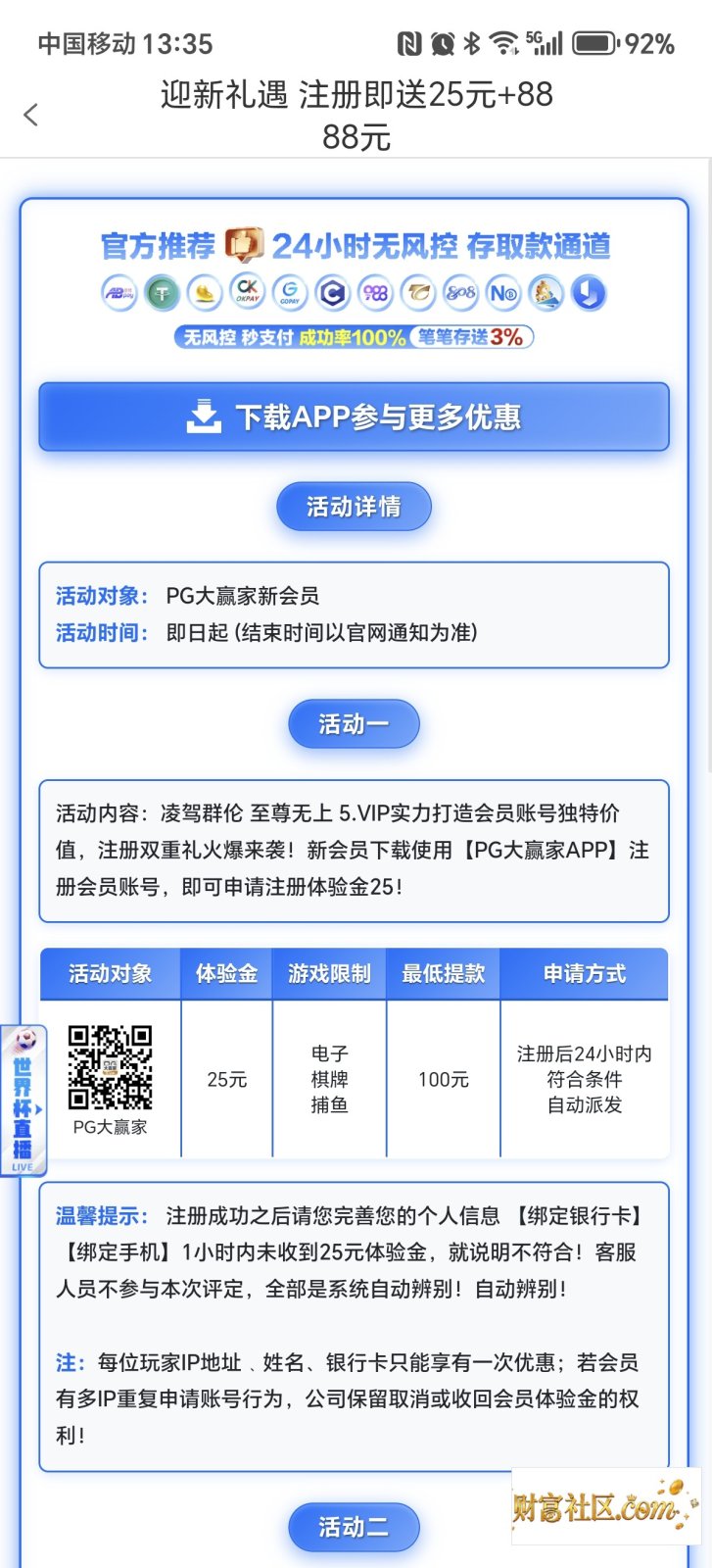Go back using the header arrow
This screenshot has height=1568, width=712.
tap(30, 115)
